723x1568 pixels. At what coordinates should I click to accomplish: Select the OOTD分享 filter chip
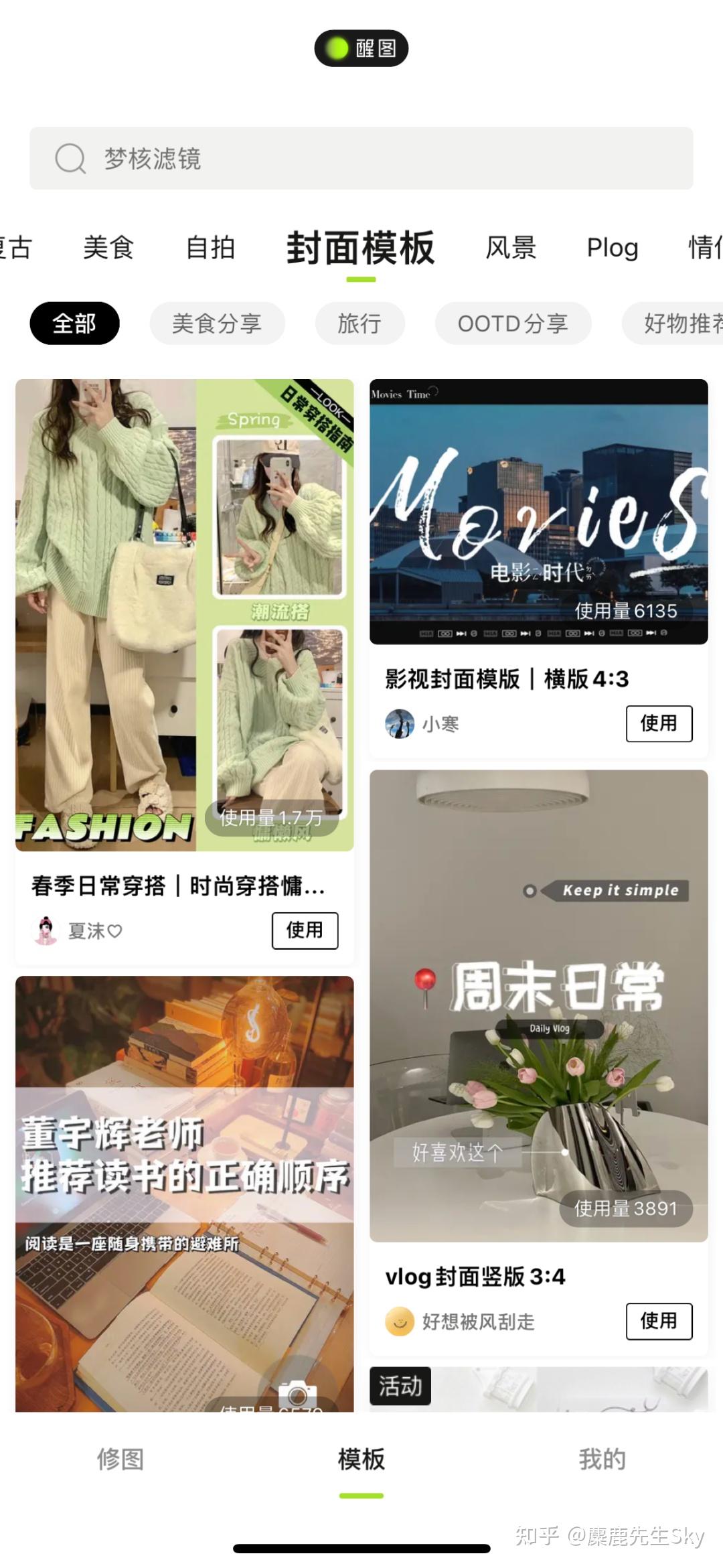point(512,324)
